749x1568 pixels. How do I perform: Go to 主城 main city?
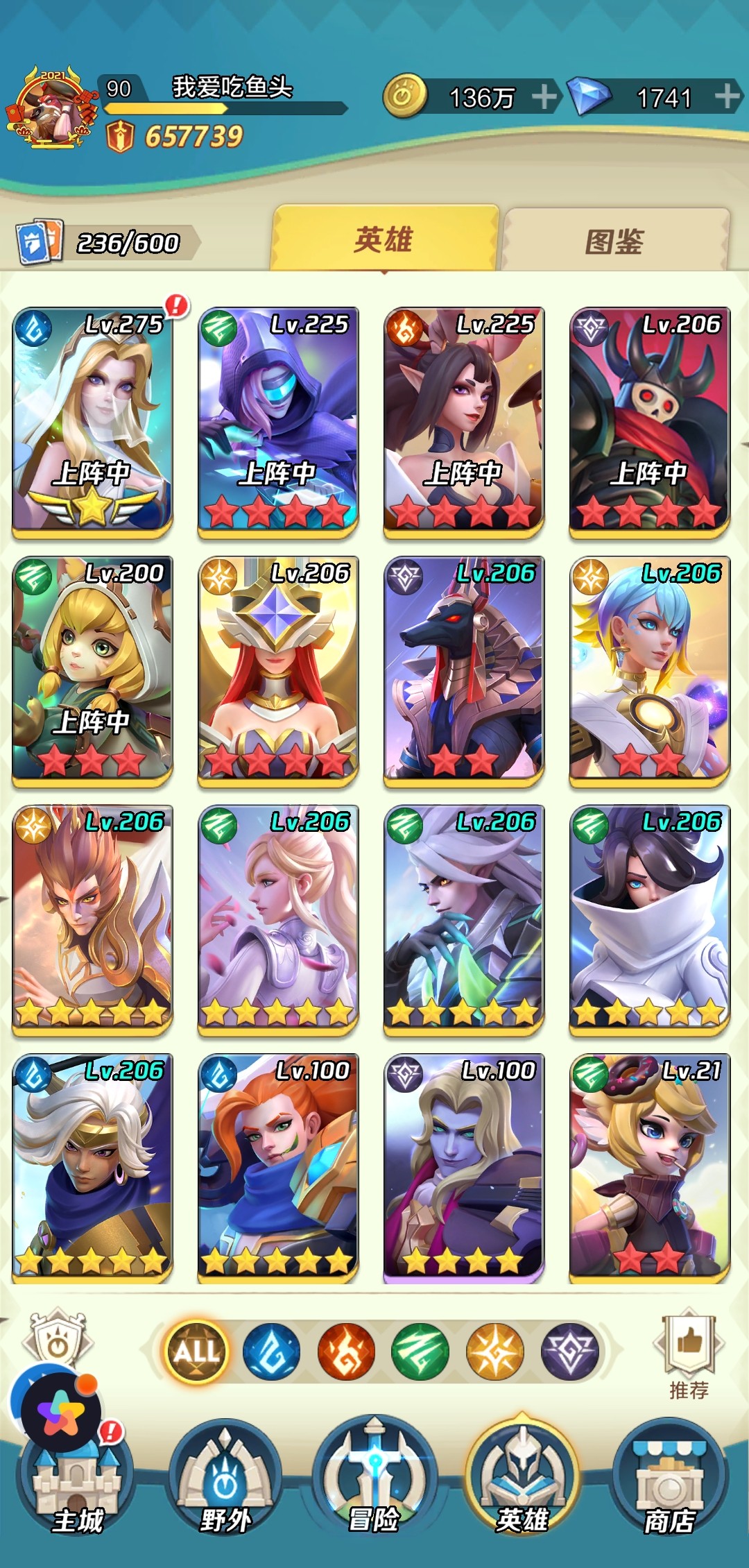coord(76,1492)
